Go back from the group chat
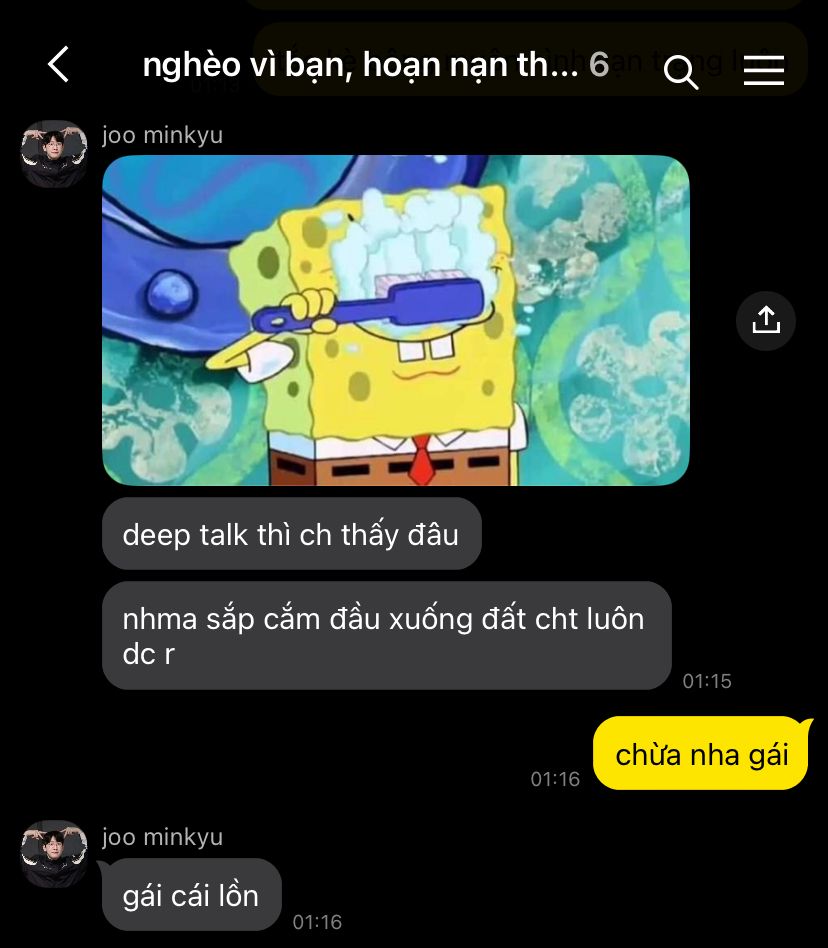This screenshot has width=828, height=948. (x=59, y=66)
